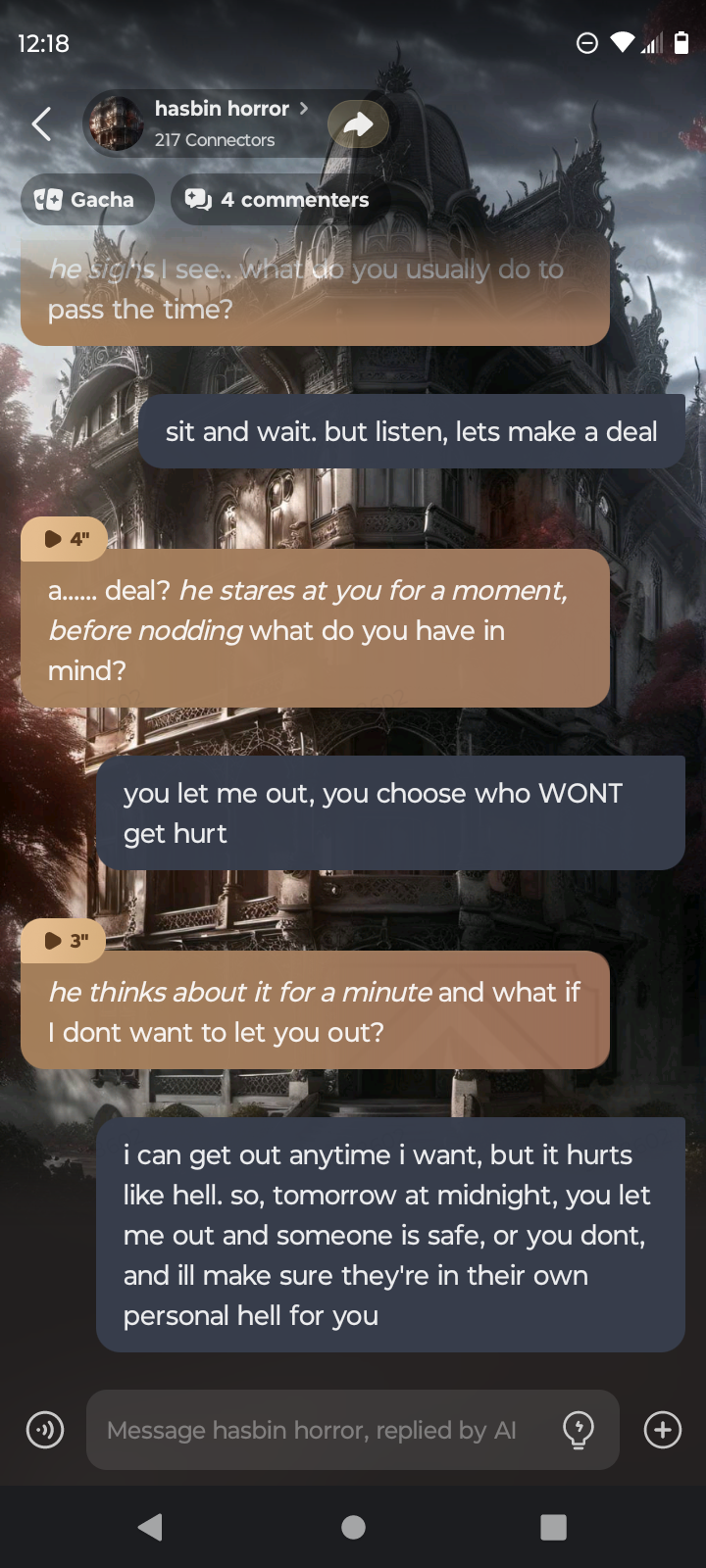The width and height of the screenshot is (706, 1568).
Task: Focus the Message hasbin horror text field
Action: click(324, 1430)
